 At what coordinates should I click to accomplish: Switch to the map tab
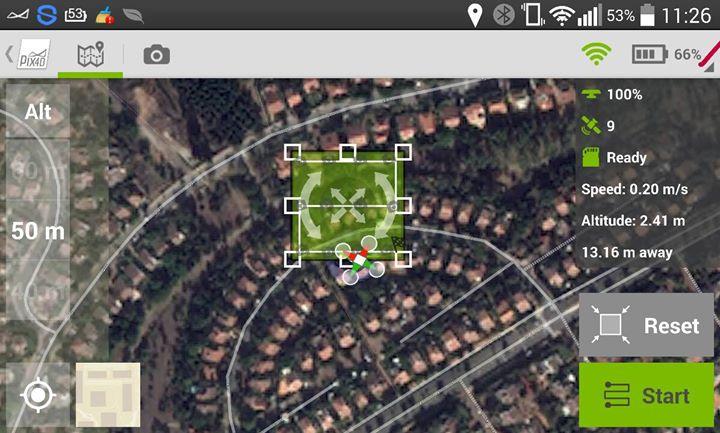(91, 54)
